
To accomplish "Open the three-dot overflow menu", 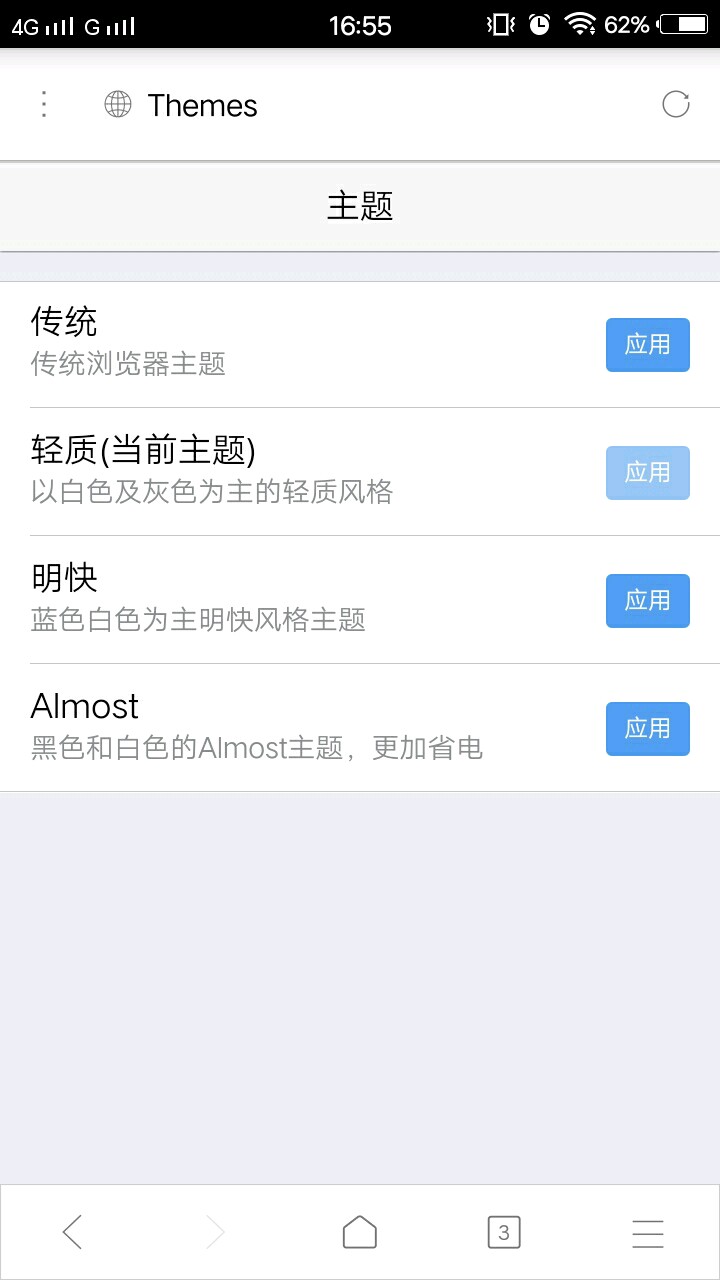I will [x=44, y=104].
